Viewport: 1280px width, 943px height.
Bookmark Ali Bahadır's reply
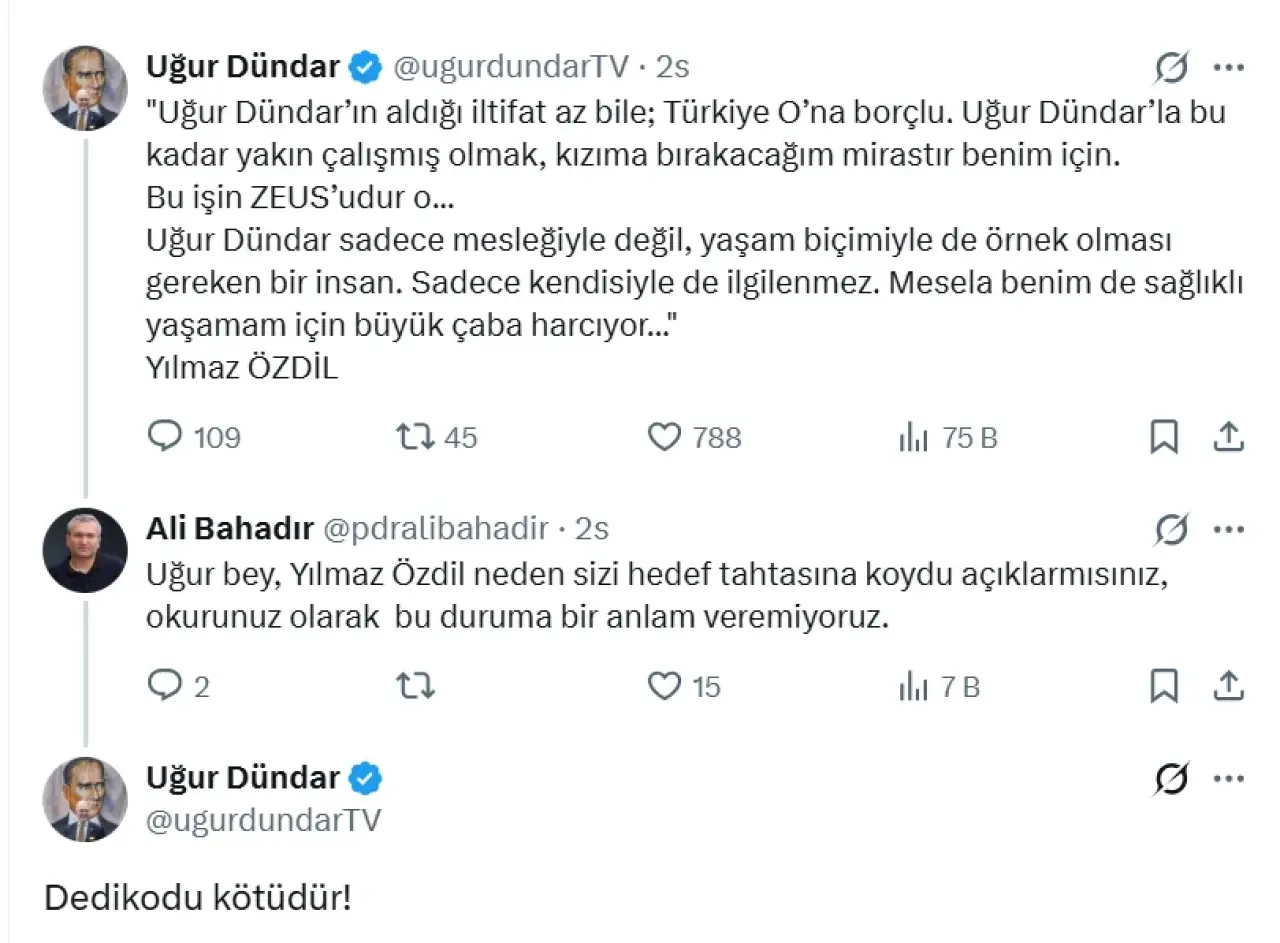(1164, 686)
